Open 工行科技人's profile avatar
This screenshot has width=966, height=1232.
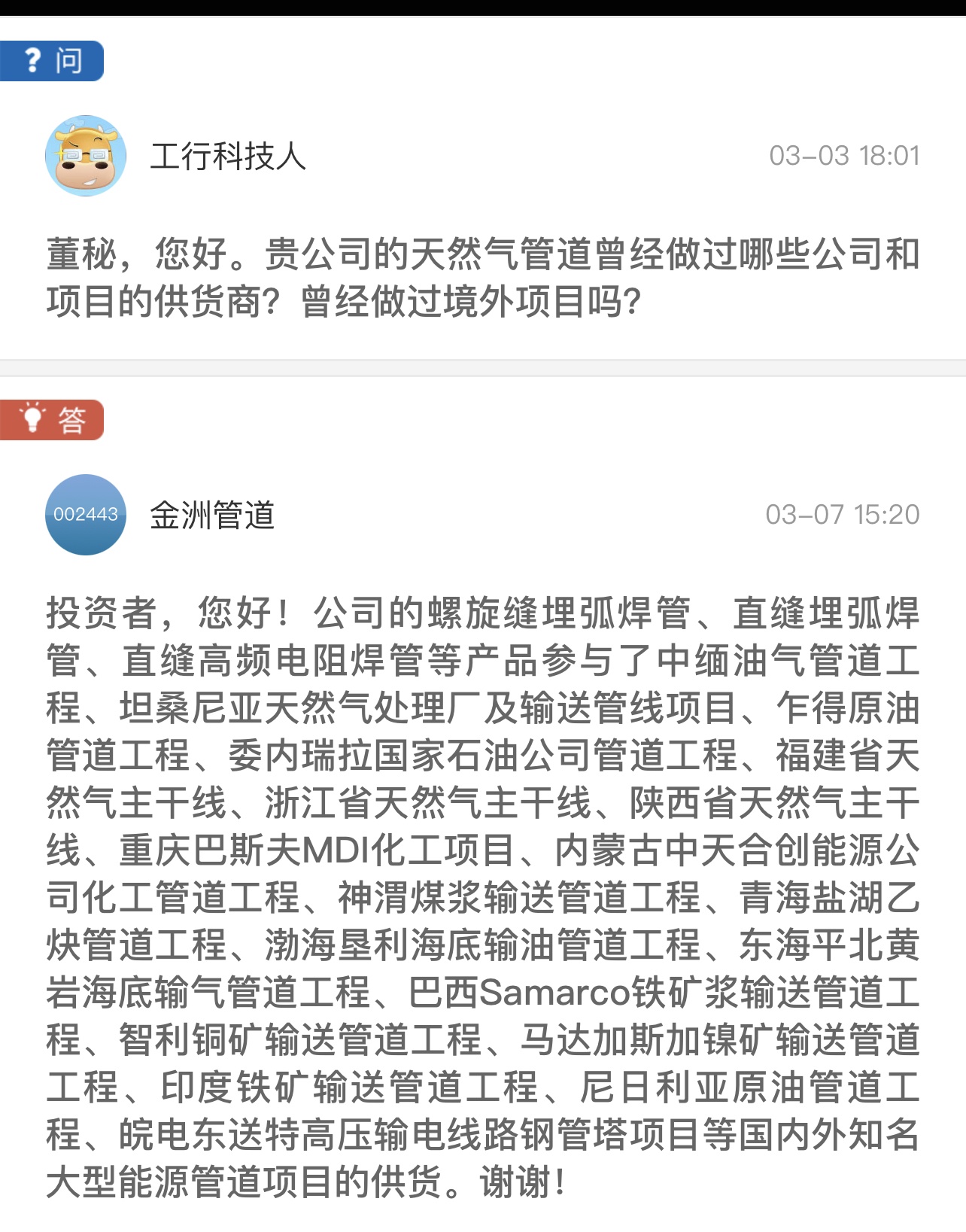coord(86,156)
